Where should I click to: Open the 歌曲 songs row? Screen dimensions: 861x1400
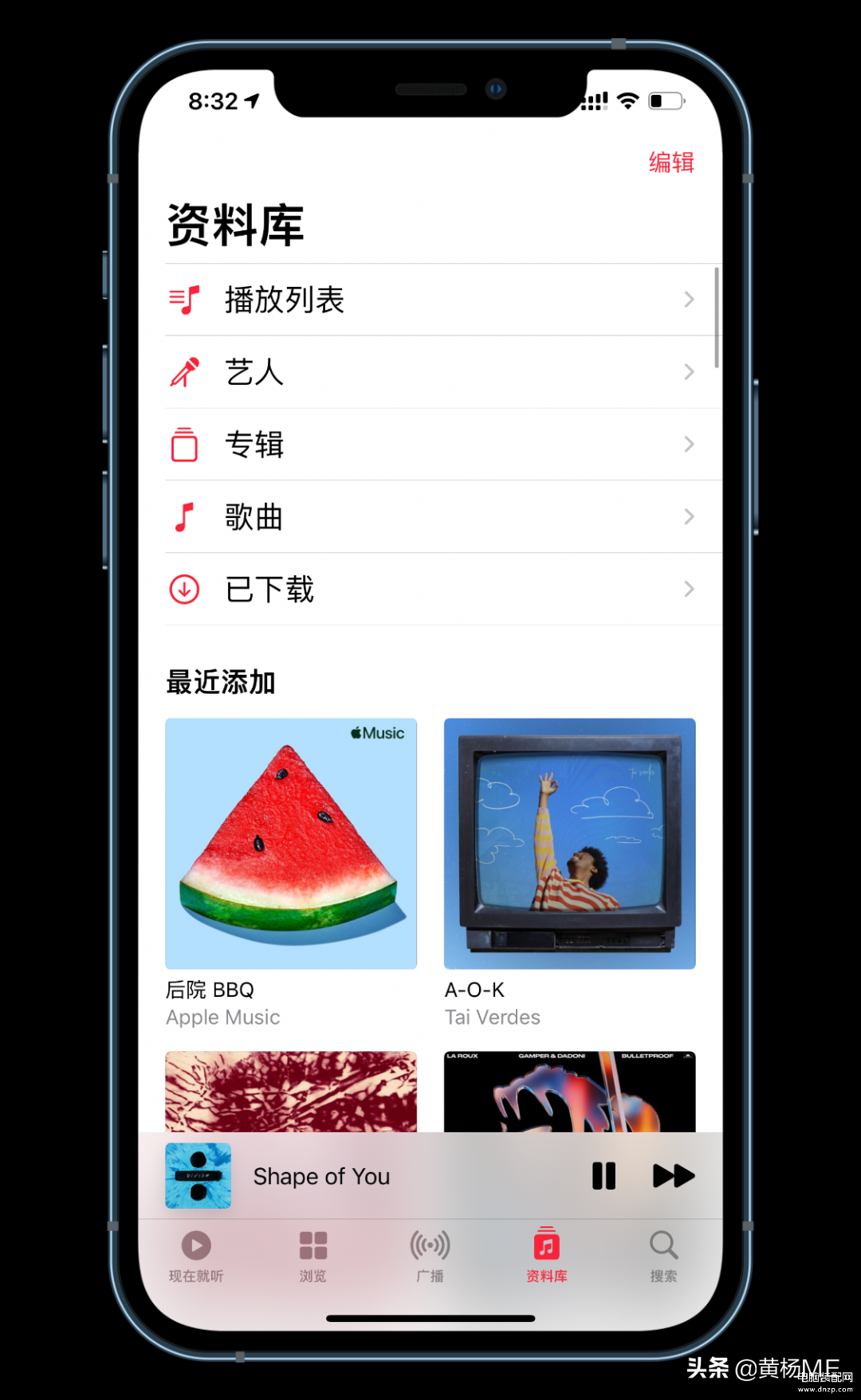tap(431, 517)
